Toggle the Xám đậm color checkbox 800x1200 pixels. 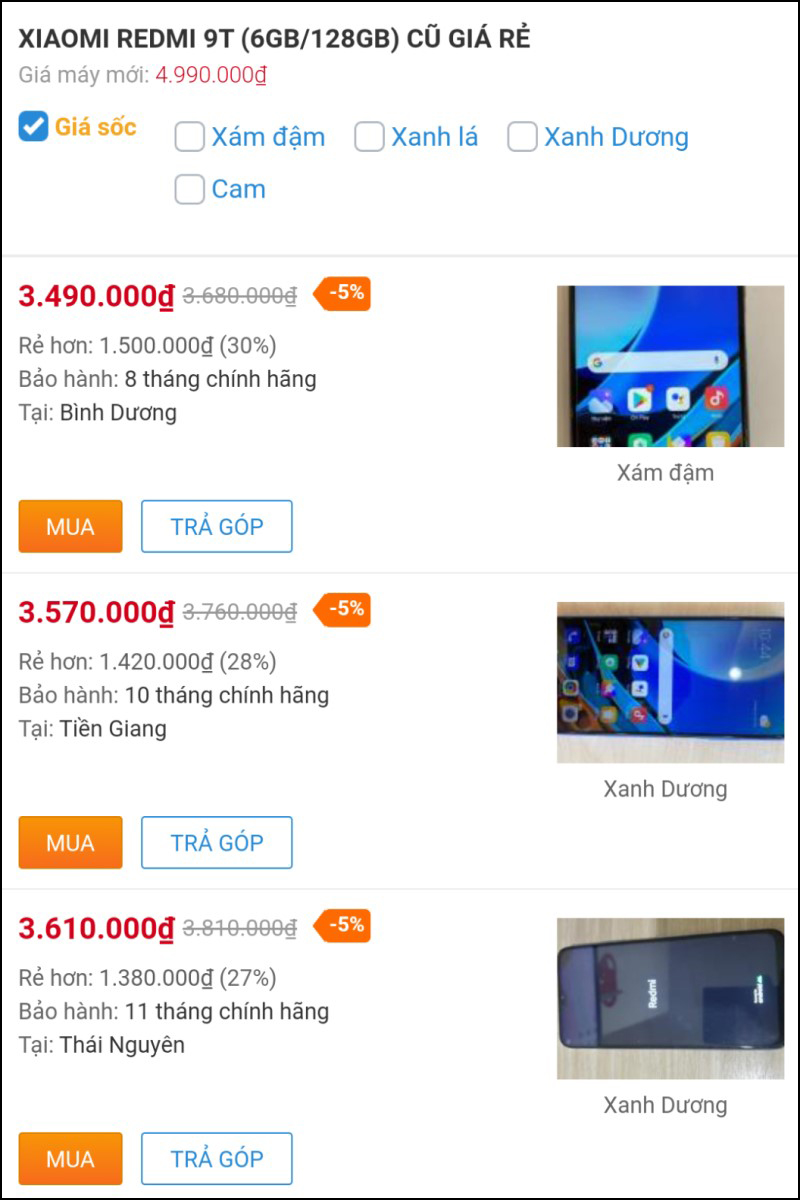click(x=188, y=137)
